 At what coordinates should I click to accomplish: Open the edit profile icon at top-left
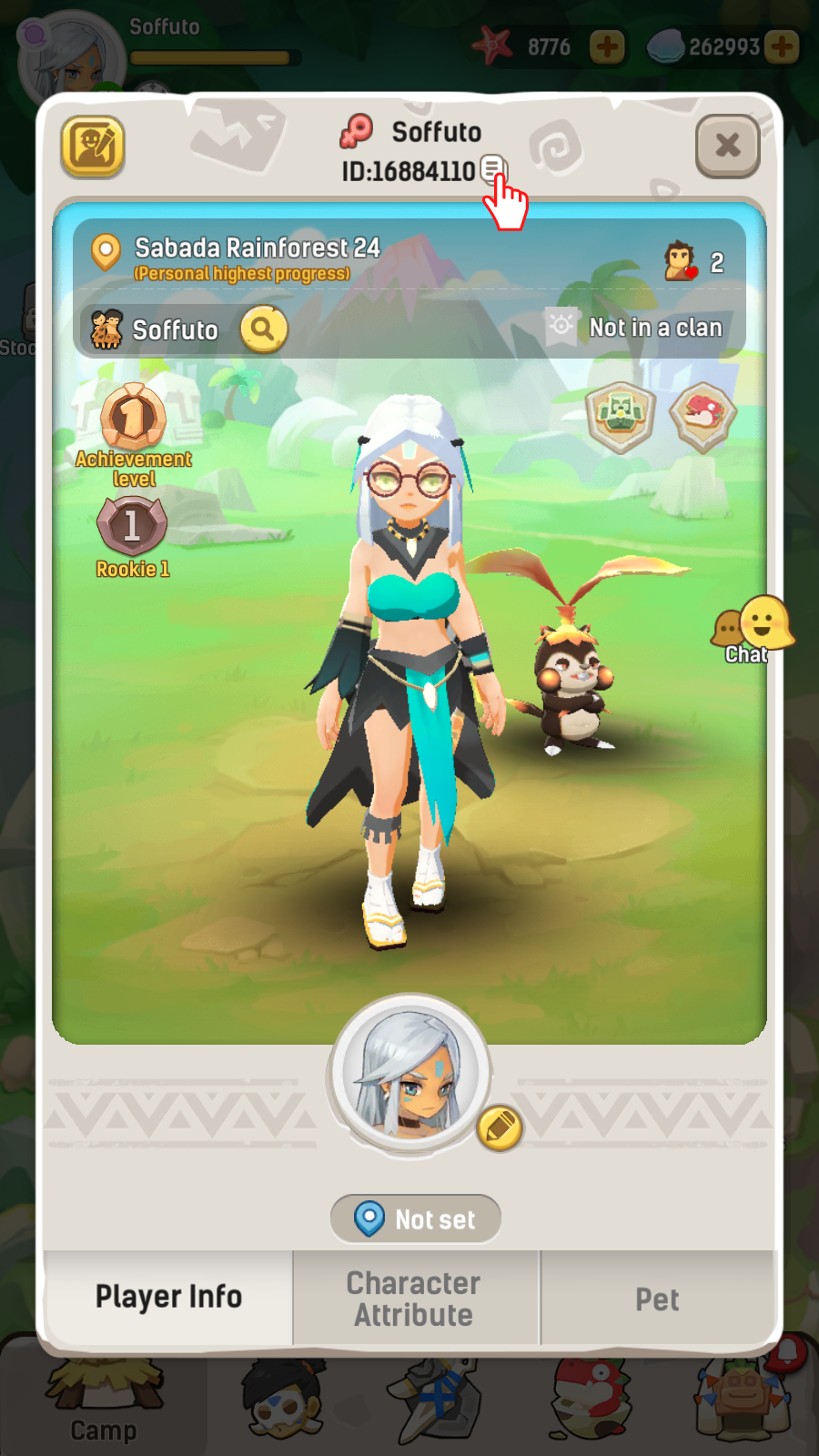pos(93,146)
